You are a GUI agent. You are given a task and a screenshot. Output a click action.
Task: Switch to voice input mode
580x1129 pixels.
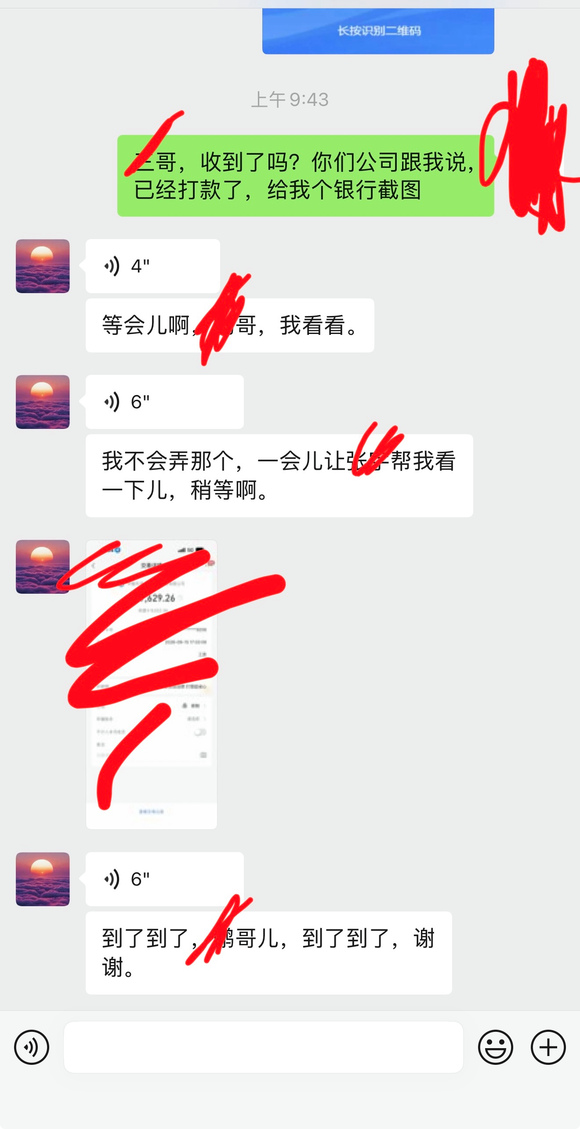32,1047
